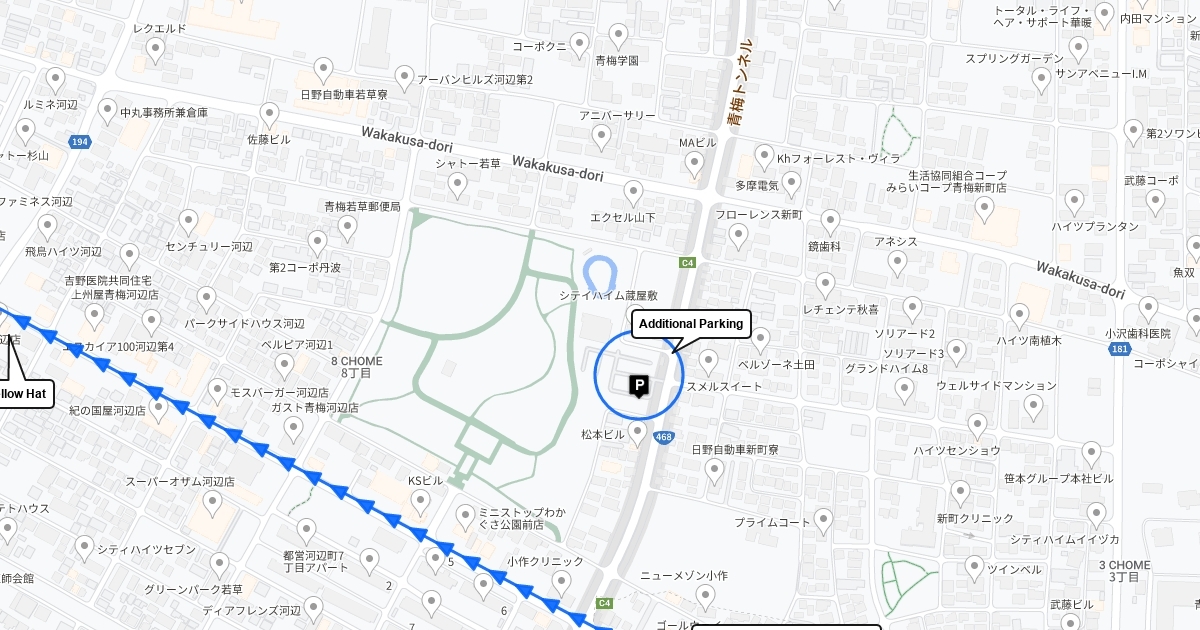Open the Additional Parking callout

691,324
